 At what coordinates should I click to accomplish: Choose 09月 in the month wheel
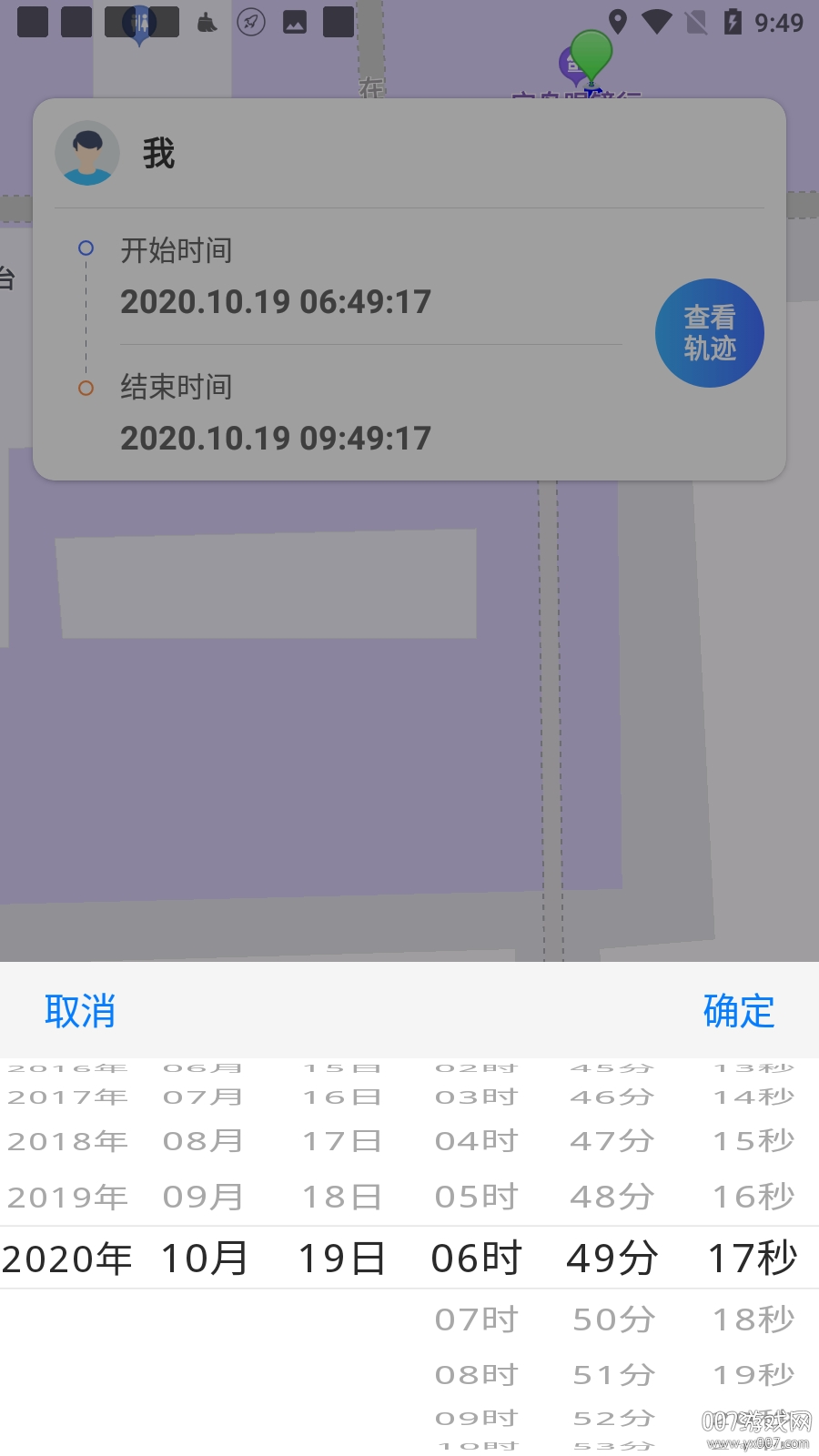pos(203,1197)
